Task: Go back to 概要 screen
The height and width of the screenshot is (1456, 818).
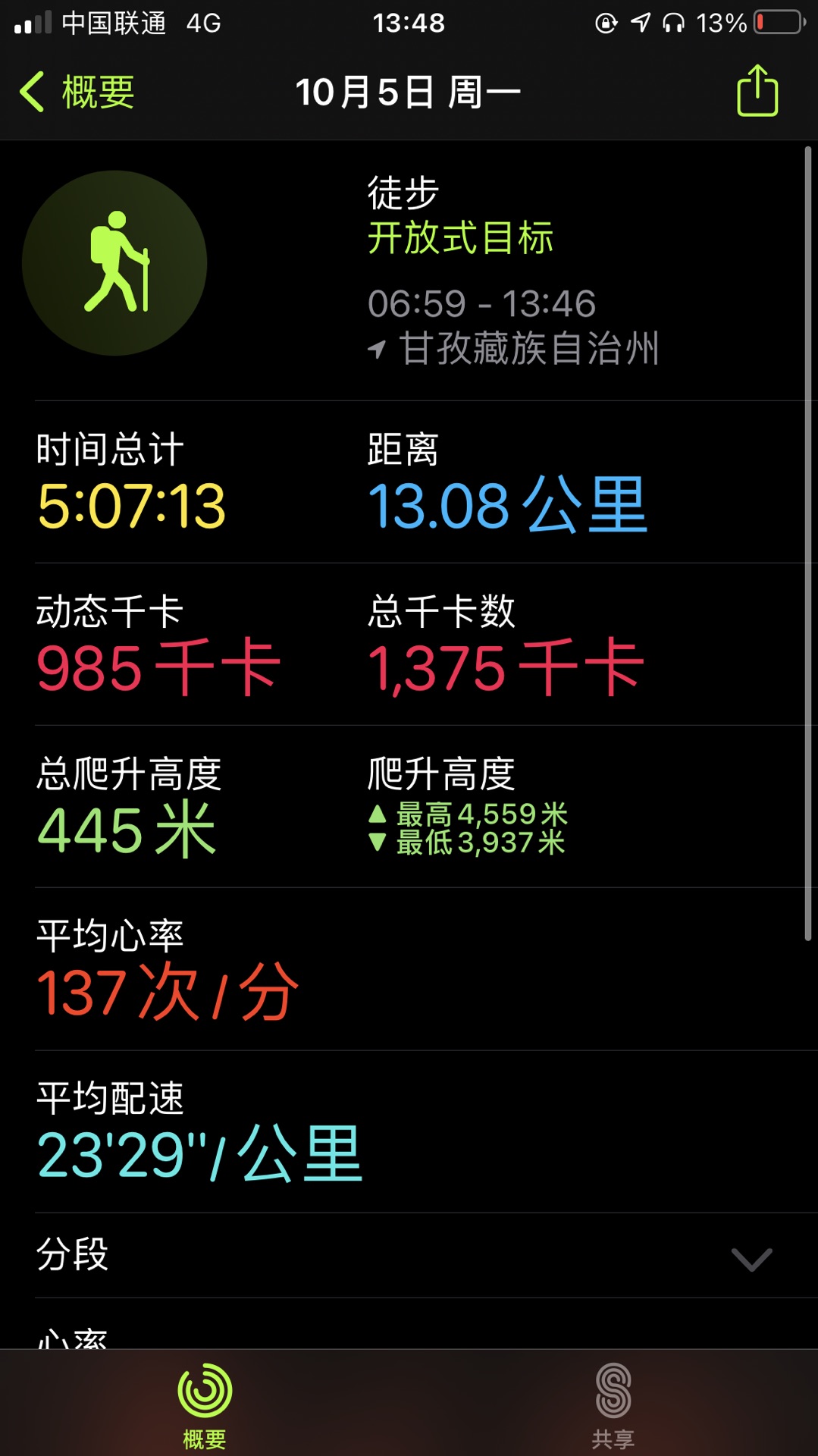Action: click(77, 93)
